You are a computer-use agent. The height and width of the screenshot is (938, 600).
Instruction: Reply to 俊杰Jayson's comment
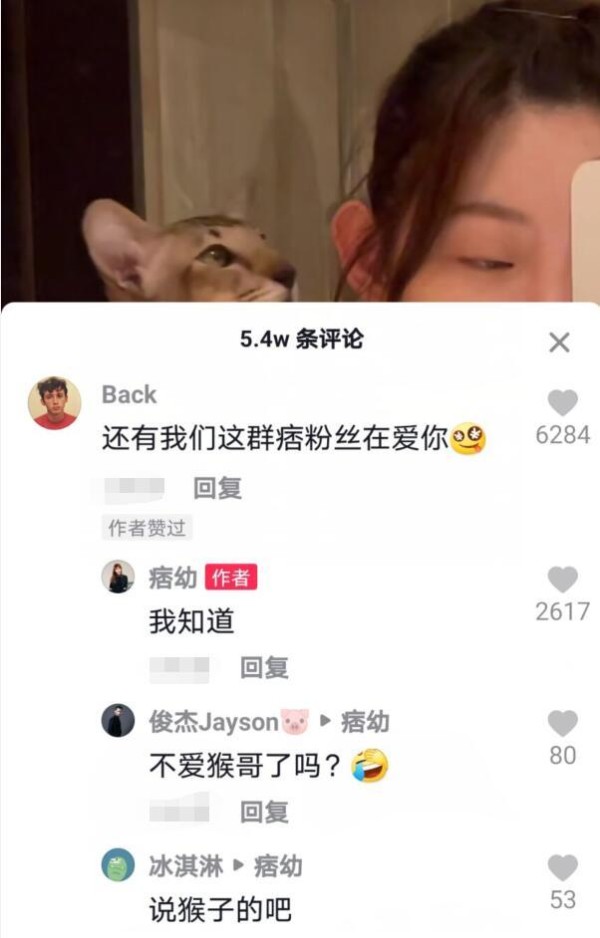pos(264,811)
